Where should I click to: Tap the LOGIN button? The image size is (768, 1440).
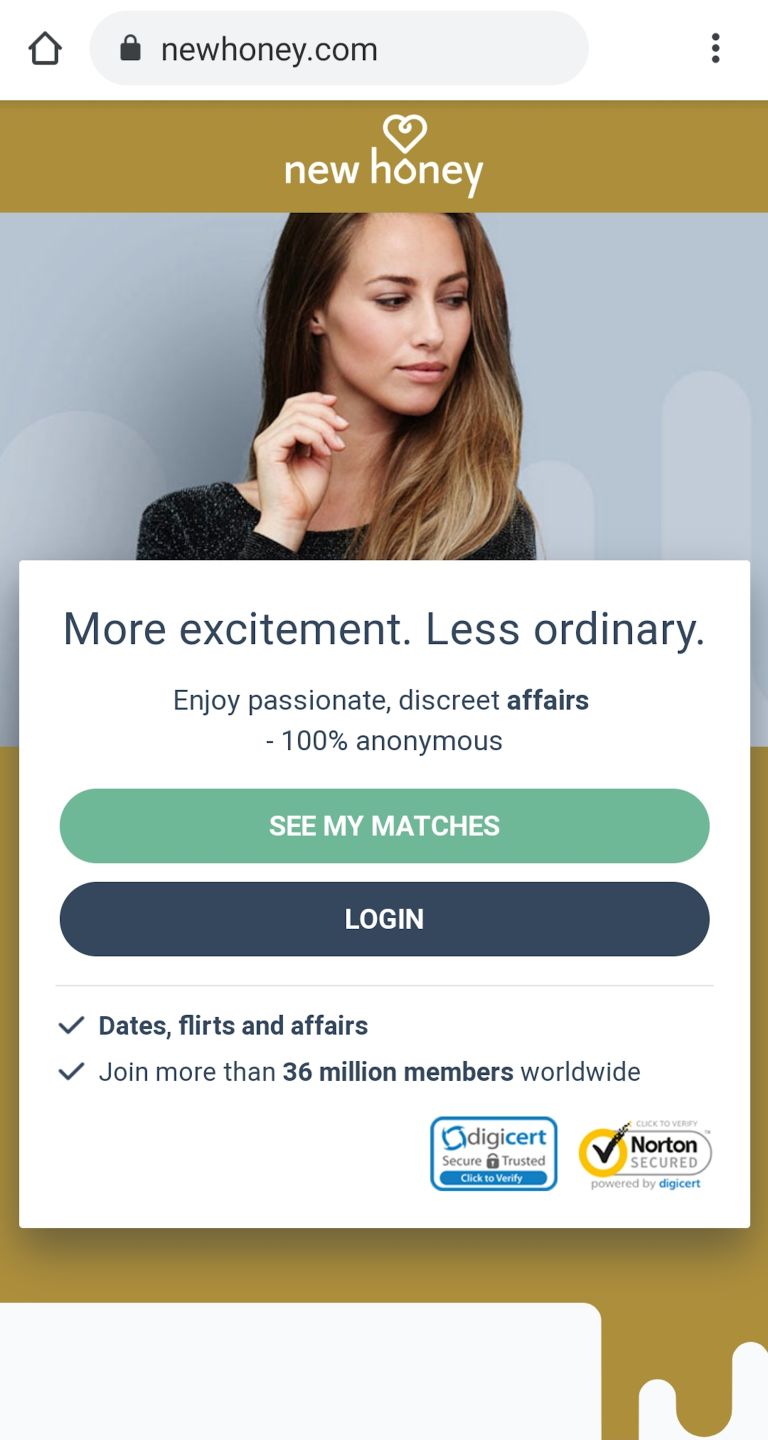(384, 919)
